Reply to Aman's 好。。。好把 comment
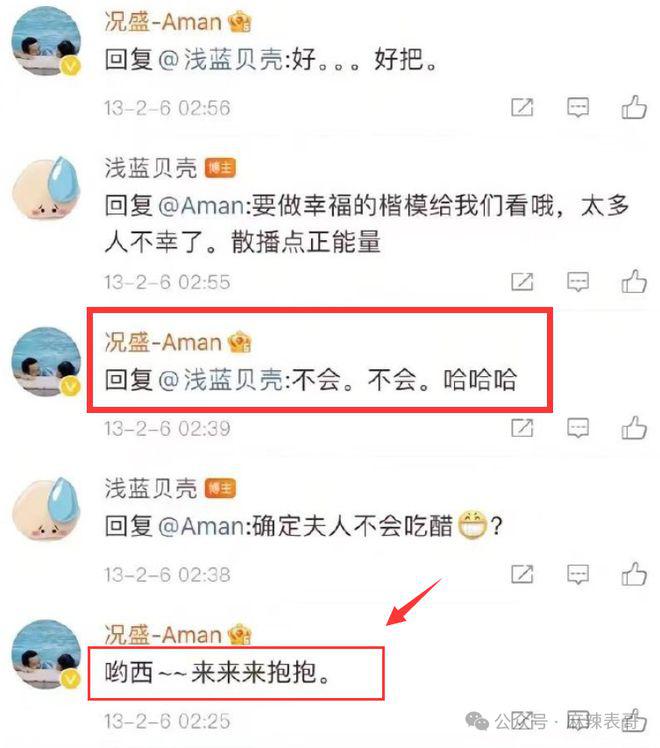Viewport: 660px width, 748px height. click(x=578, y=107)
